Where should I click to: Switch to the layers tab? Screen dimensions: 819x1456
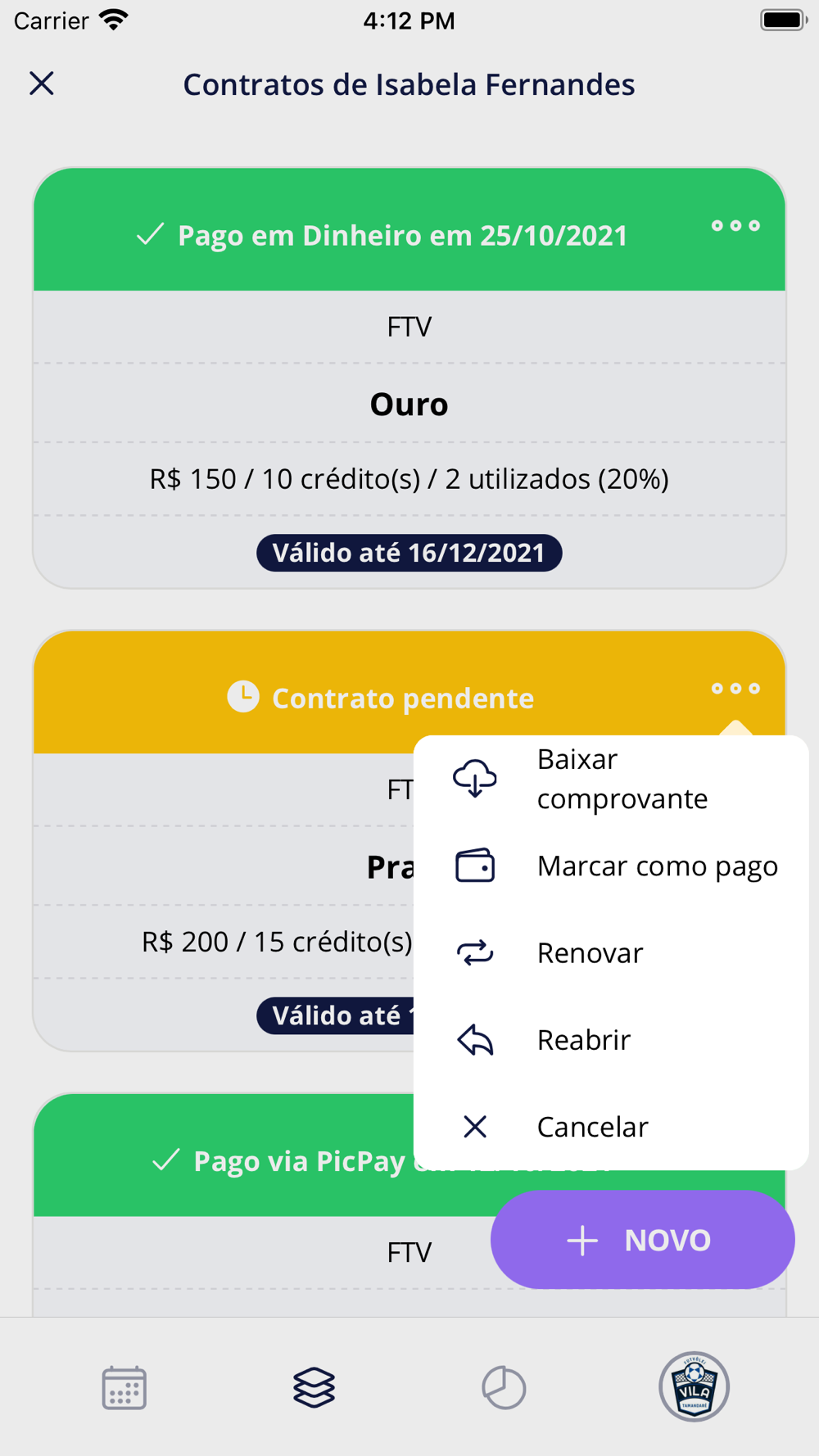314,1387
